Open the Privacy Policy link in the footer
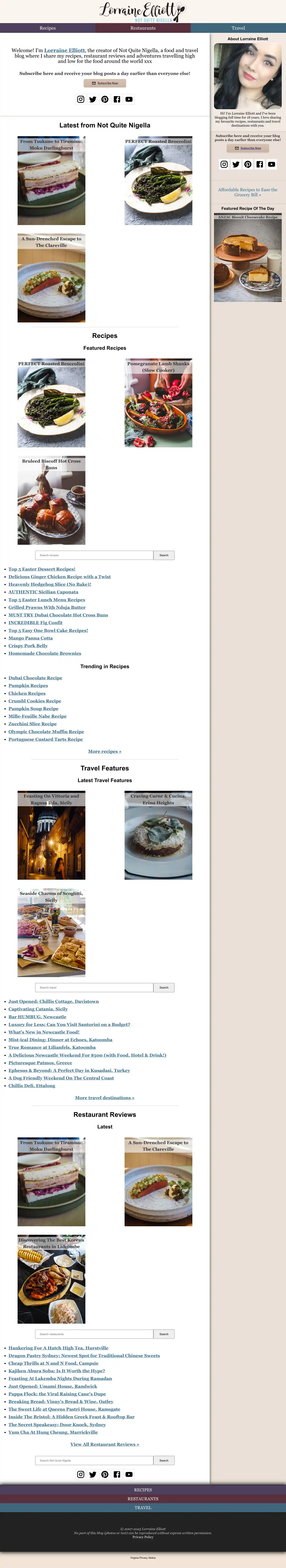Viewport: 286px width, 1568px height. click(x=143, y=1537)
